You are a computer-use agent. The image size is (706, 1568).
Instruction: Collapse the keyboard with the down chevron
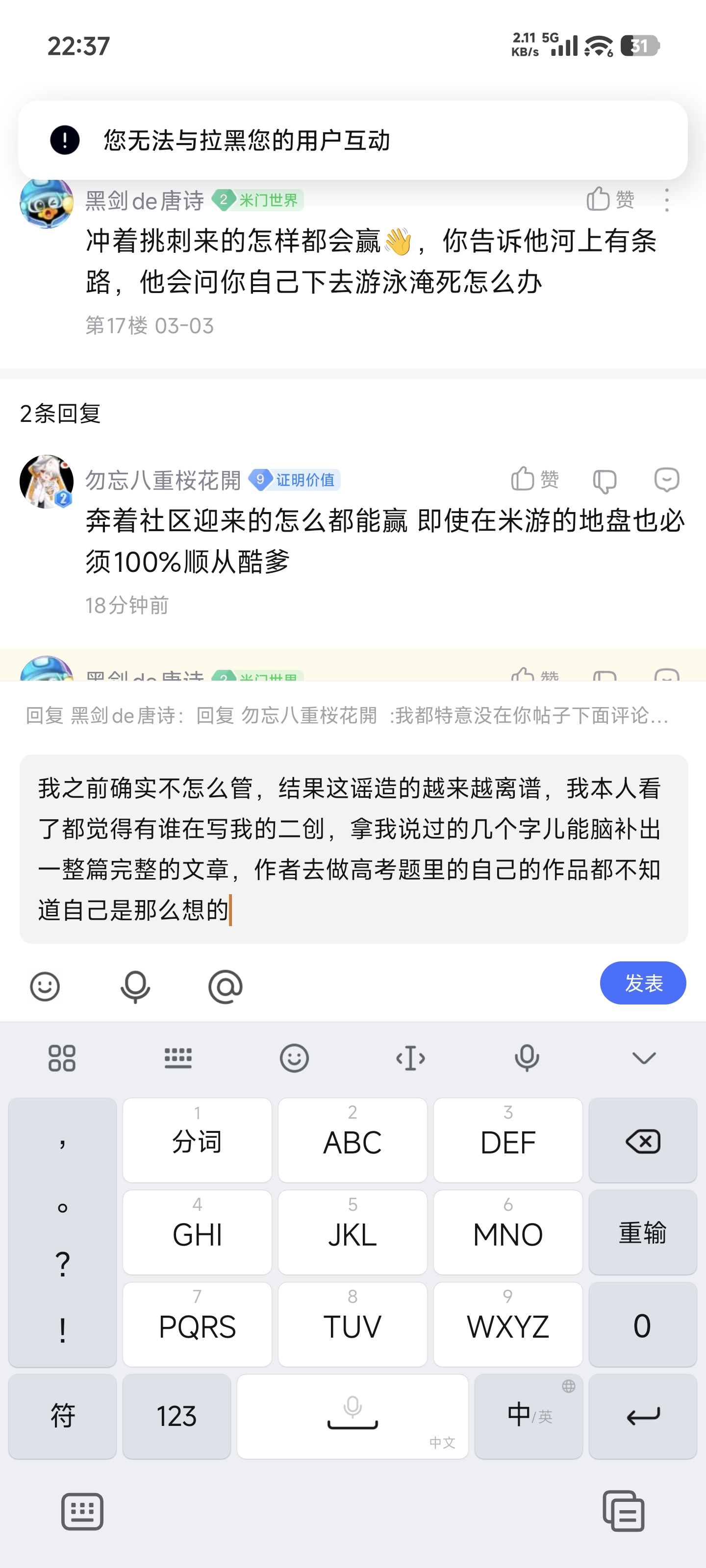tap(643, 1058)
